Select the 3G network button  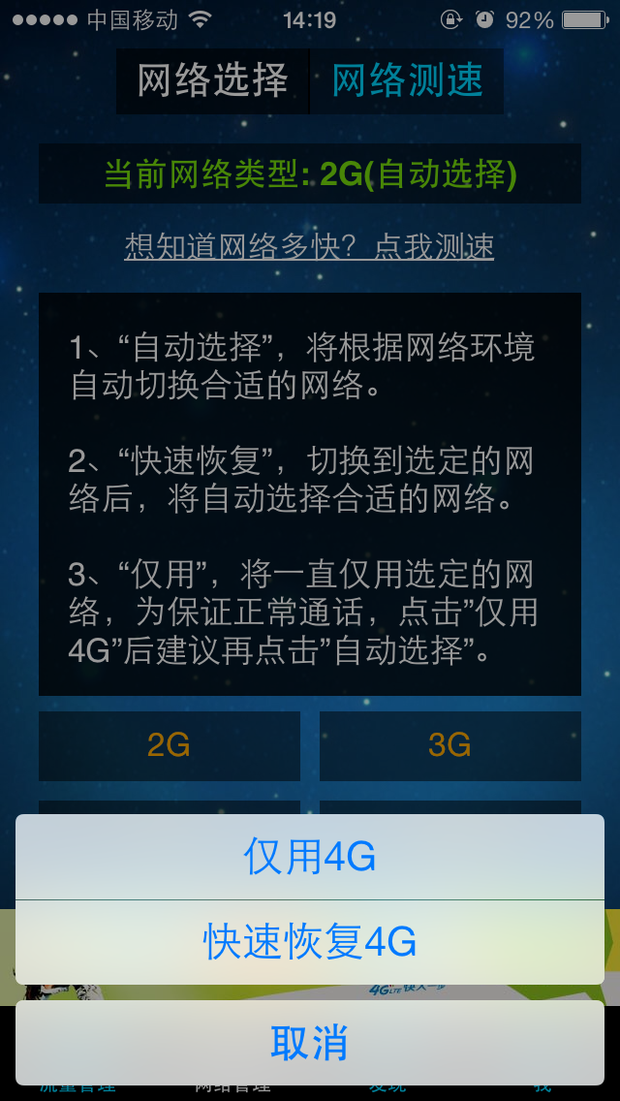(450, 745)
